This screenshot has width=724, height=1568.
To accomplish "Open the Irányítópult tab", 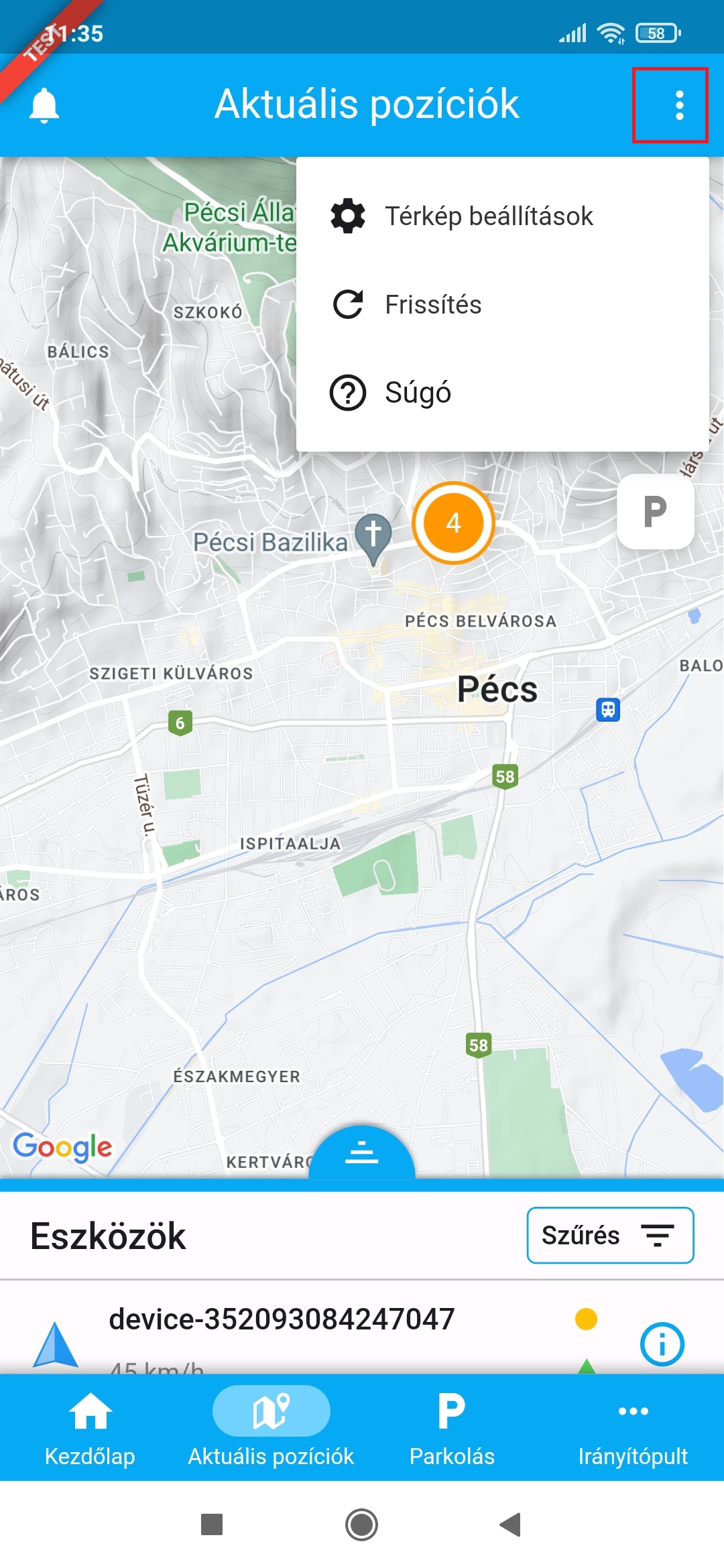I will (x=633, y=1427).
